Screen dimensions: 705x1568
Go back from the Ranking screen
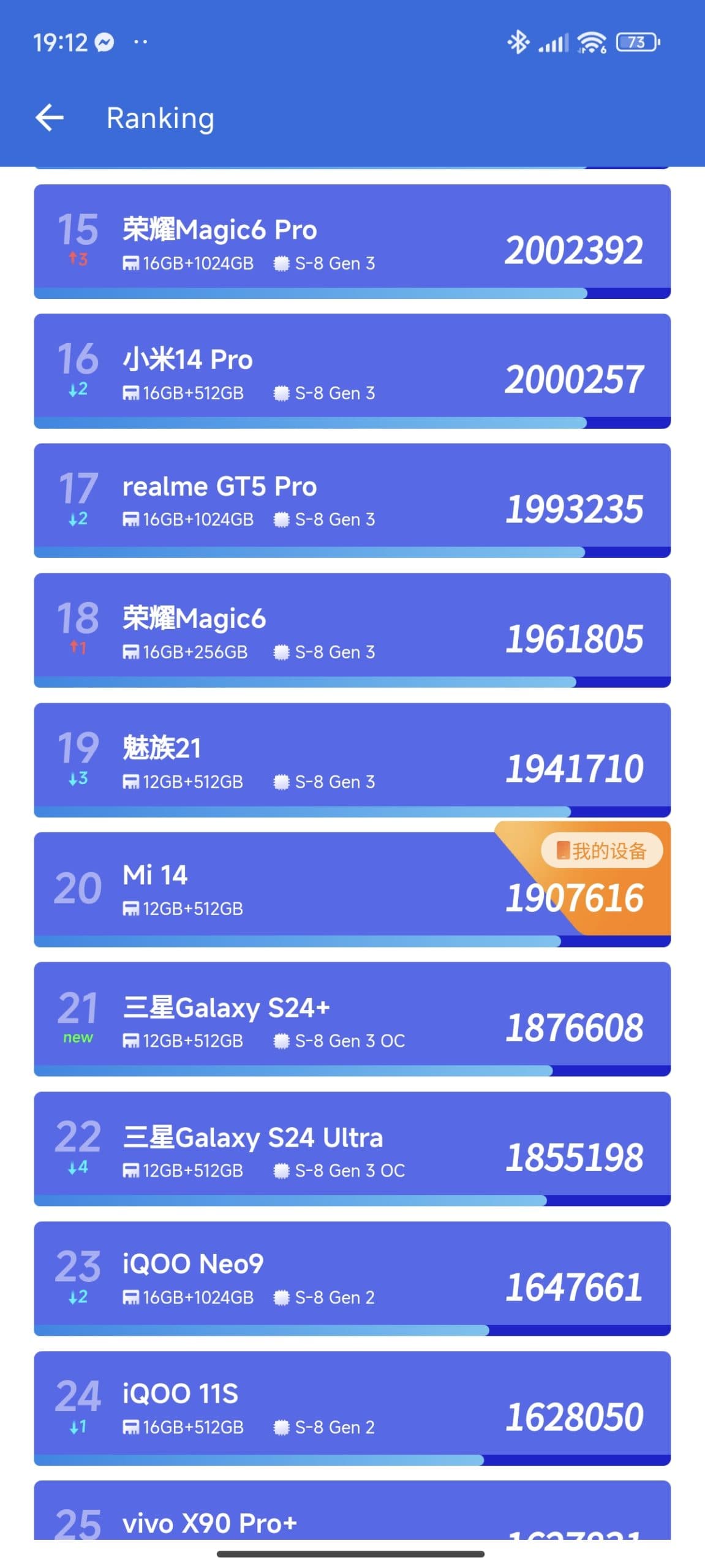[50, 118]
